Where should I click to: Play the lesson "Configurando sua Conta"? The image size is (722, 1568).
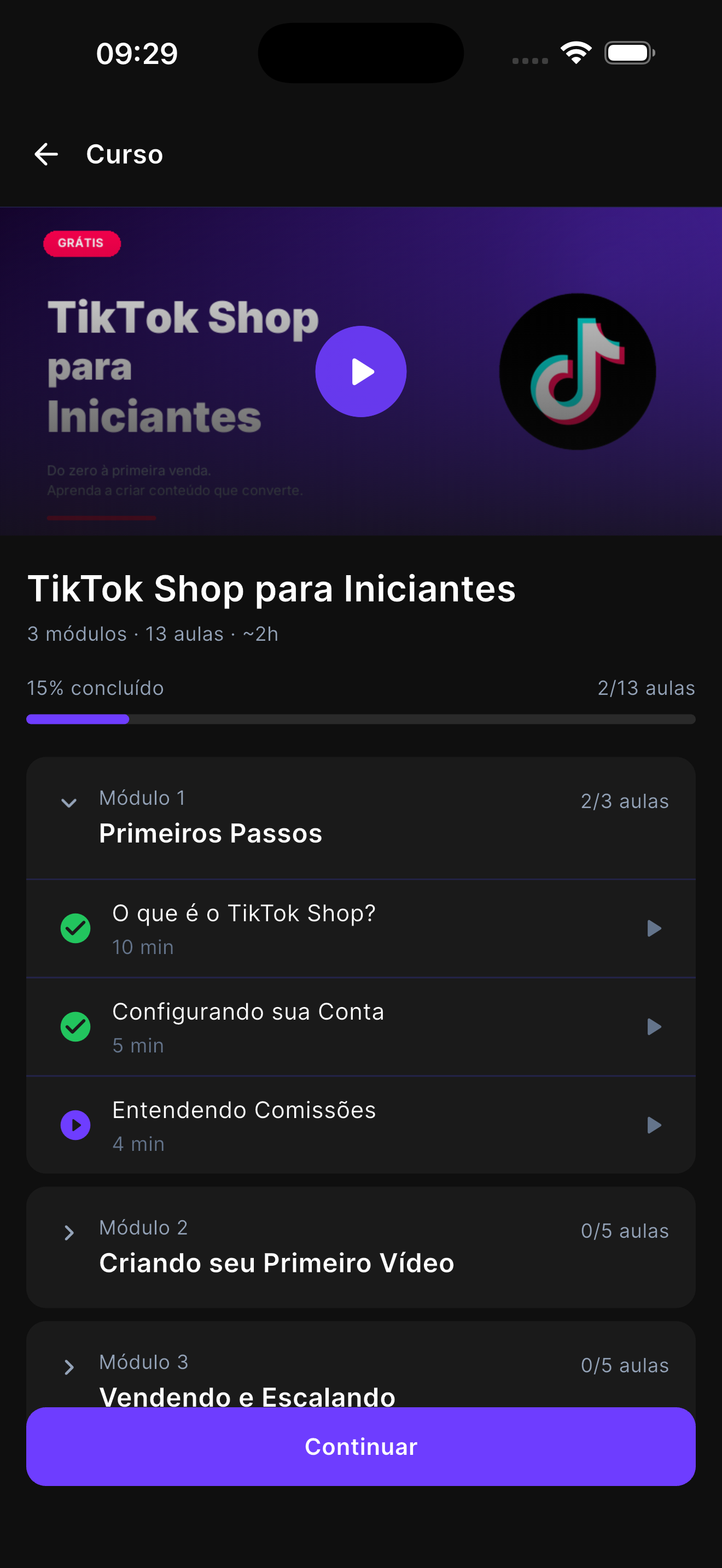click(x=654, y=1027)
